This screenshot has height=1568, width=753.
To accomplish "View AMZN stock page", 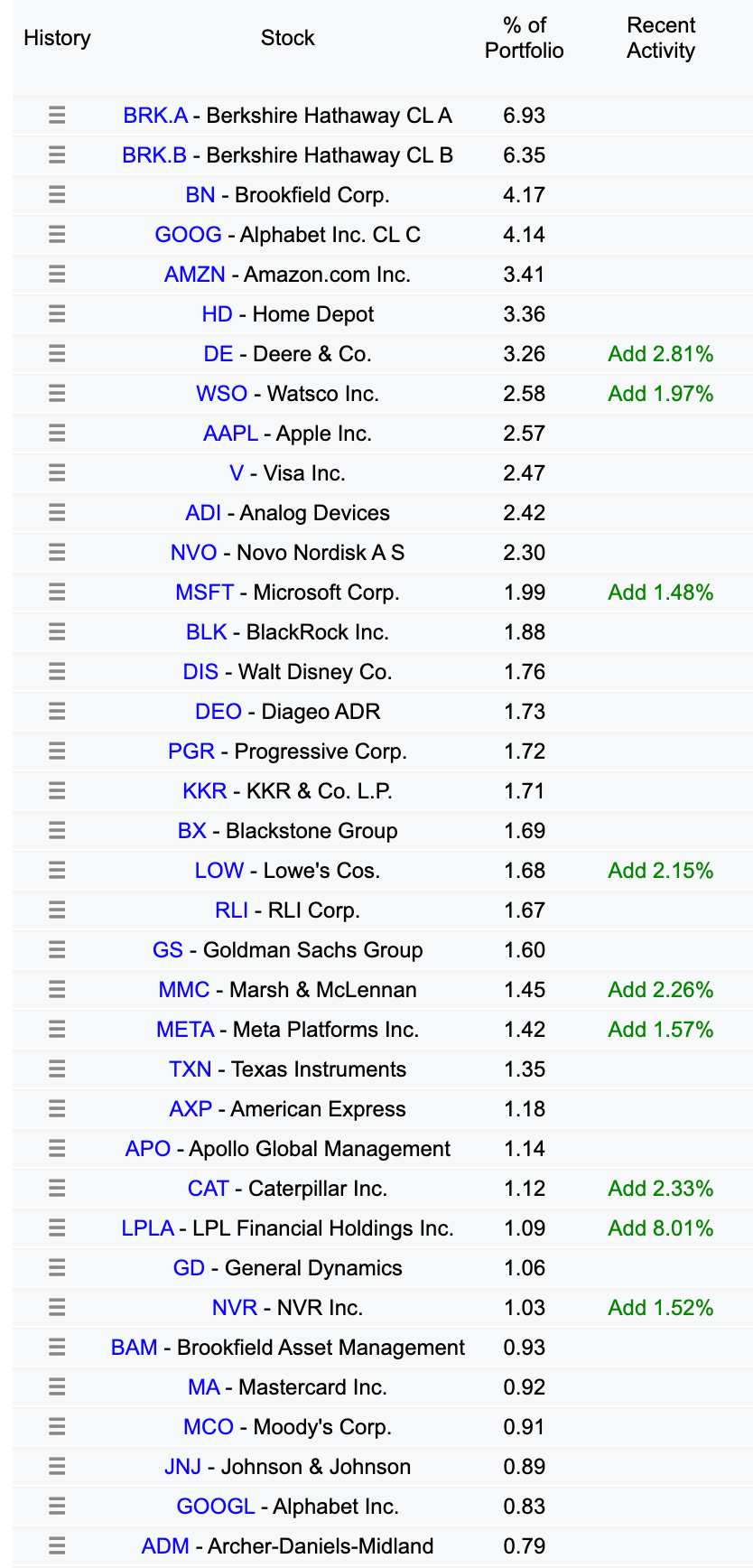I will (x=194, y=275).
